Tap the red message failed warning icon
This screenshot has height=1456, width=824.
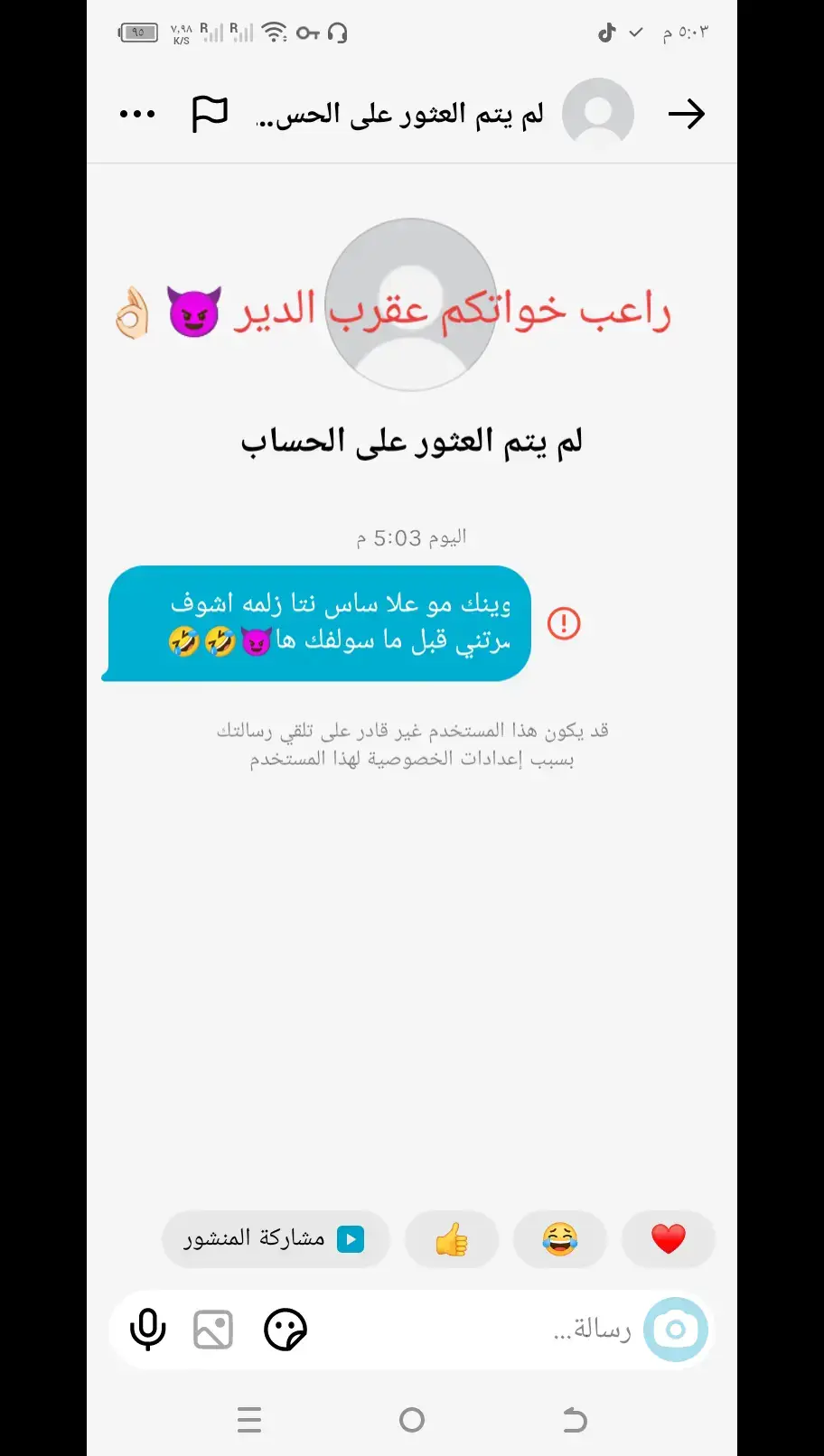pyautogui.click(x=565, y=623)
